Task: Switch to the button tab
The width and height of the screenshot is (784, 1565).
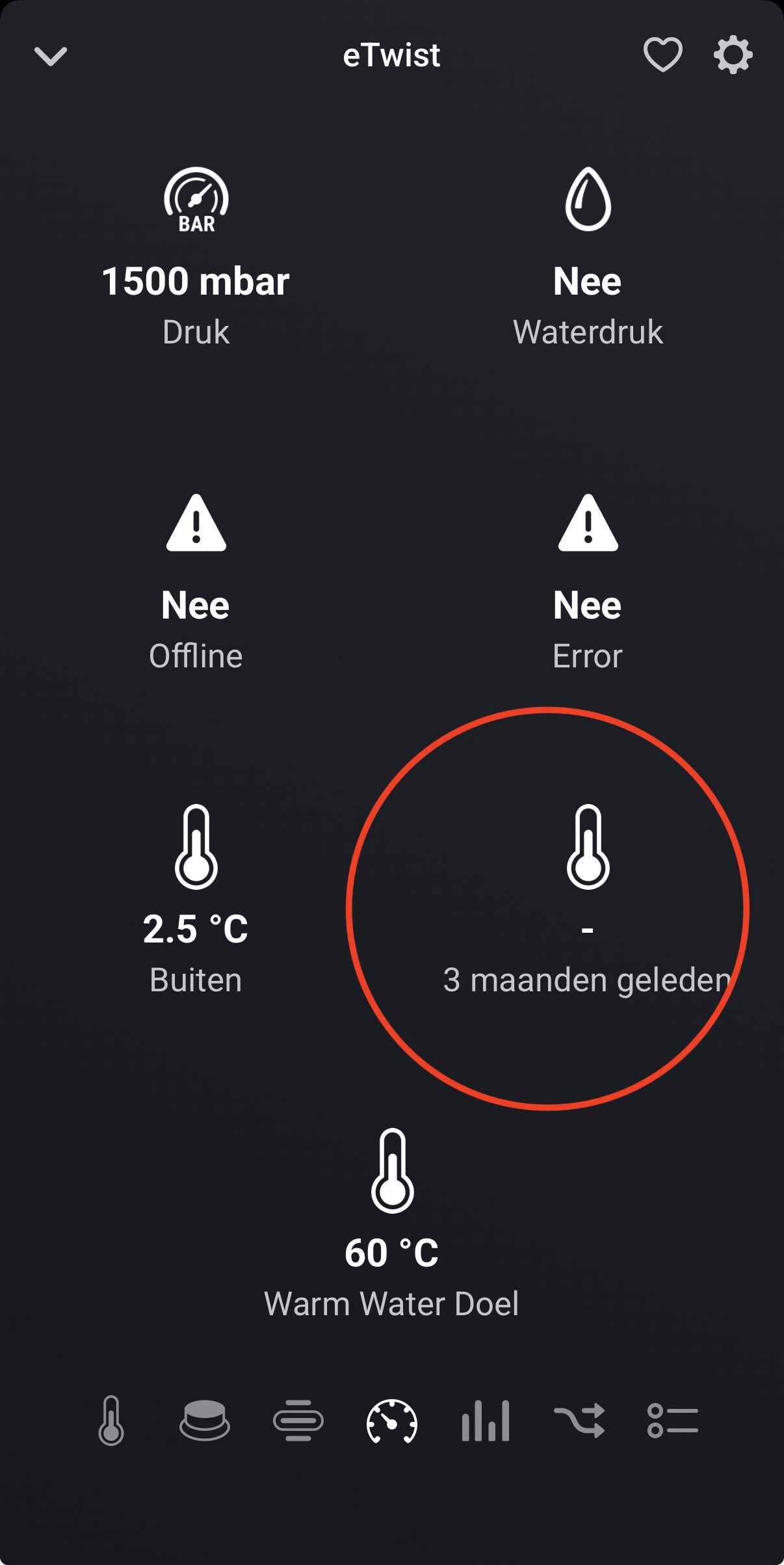Action: click(x=204, y=1421)
